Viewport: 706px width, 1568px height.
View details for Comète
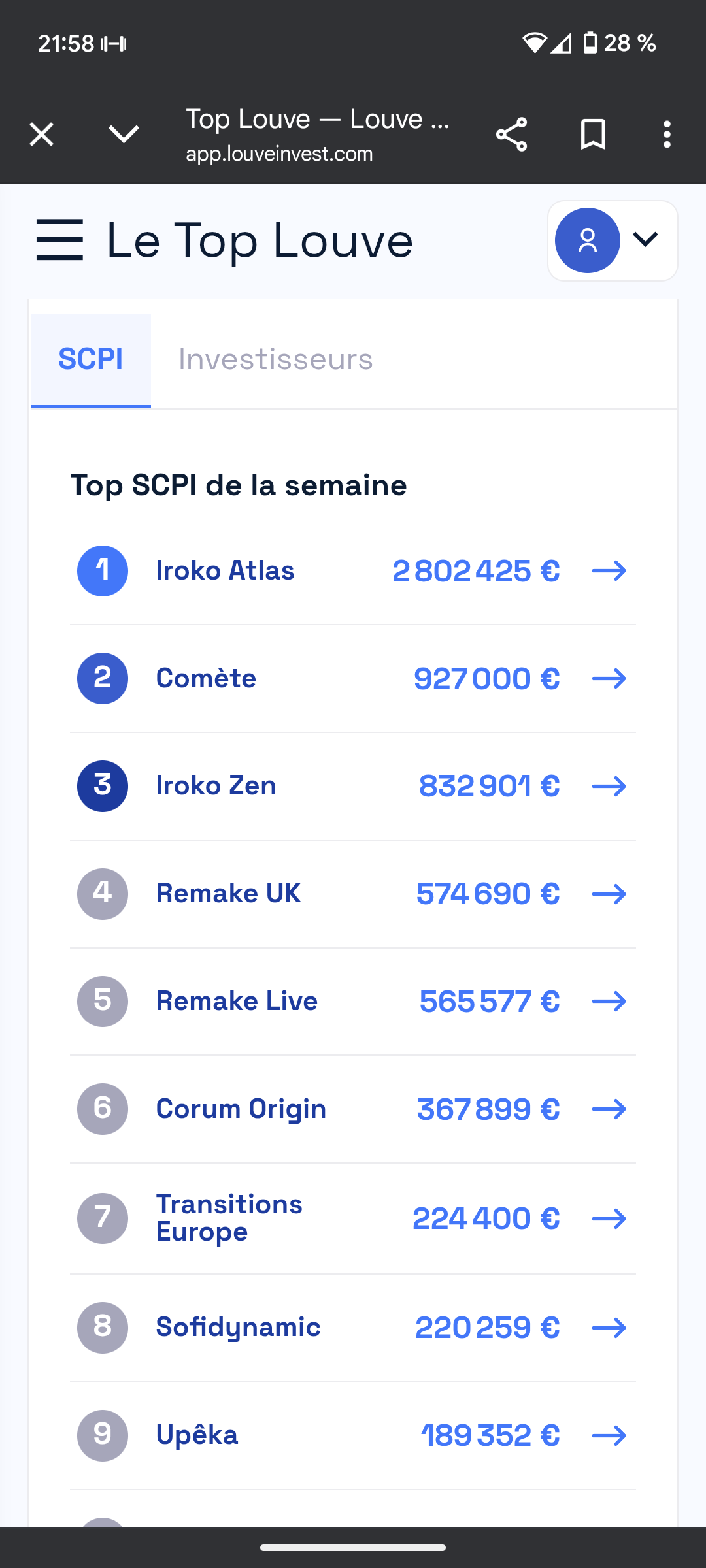click(353, 679)
